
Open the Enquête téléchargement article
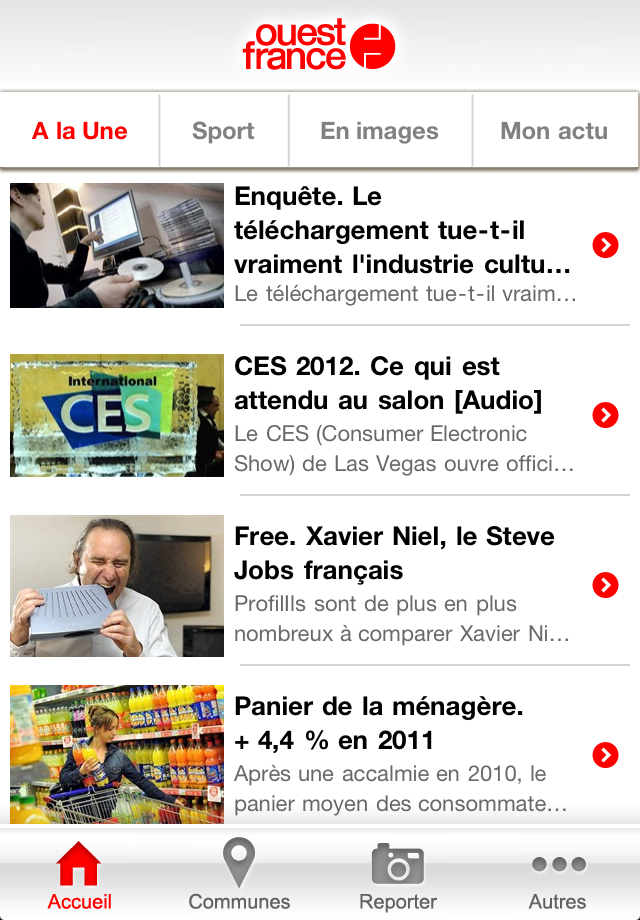[320, 246]
